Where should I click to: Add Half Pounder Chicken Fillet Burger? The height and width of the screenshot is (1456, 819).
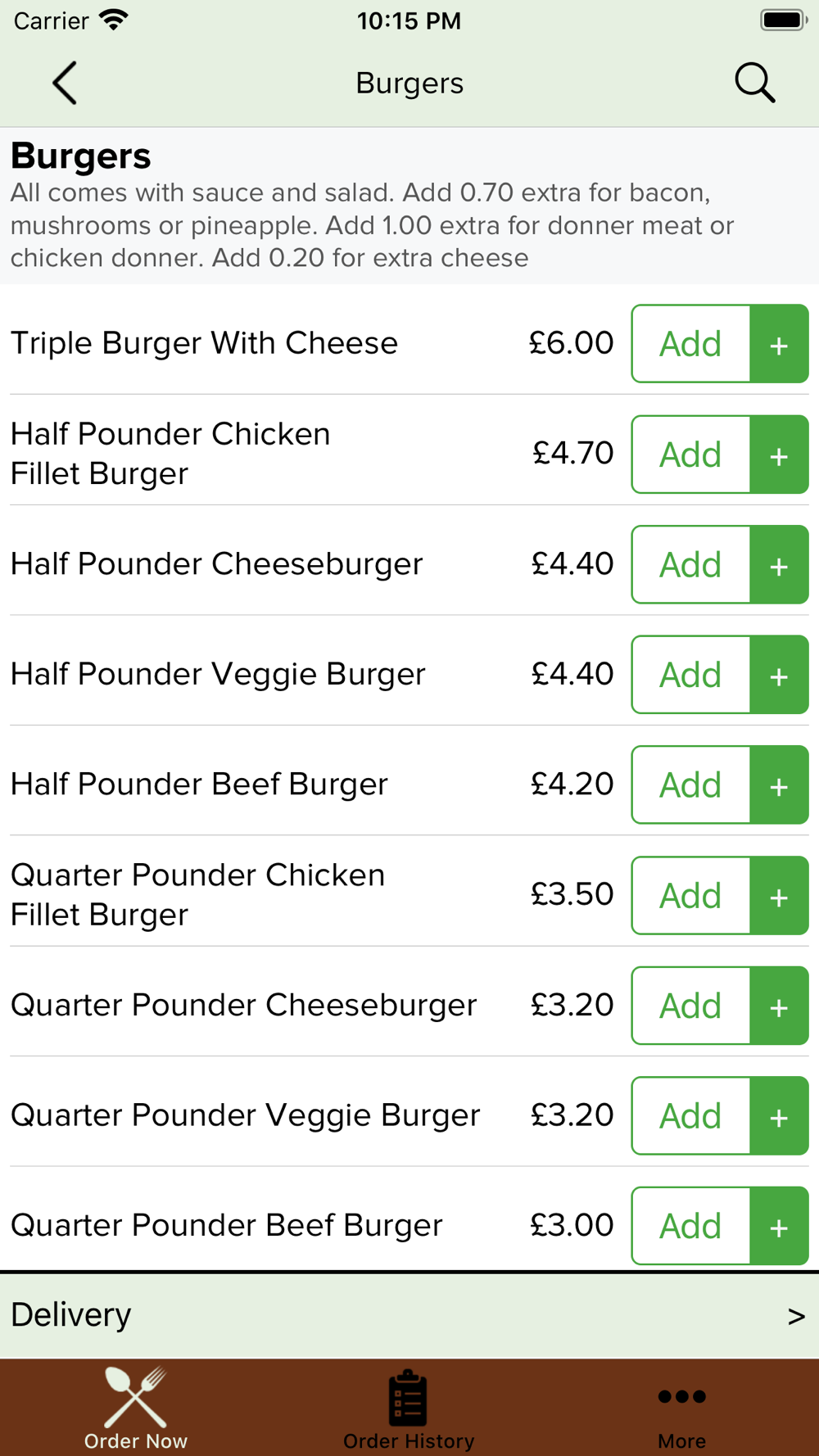pos(720,454)
